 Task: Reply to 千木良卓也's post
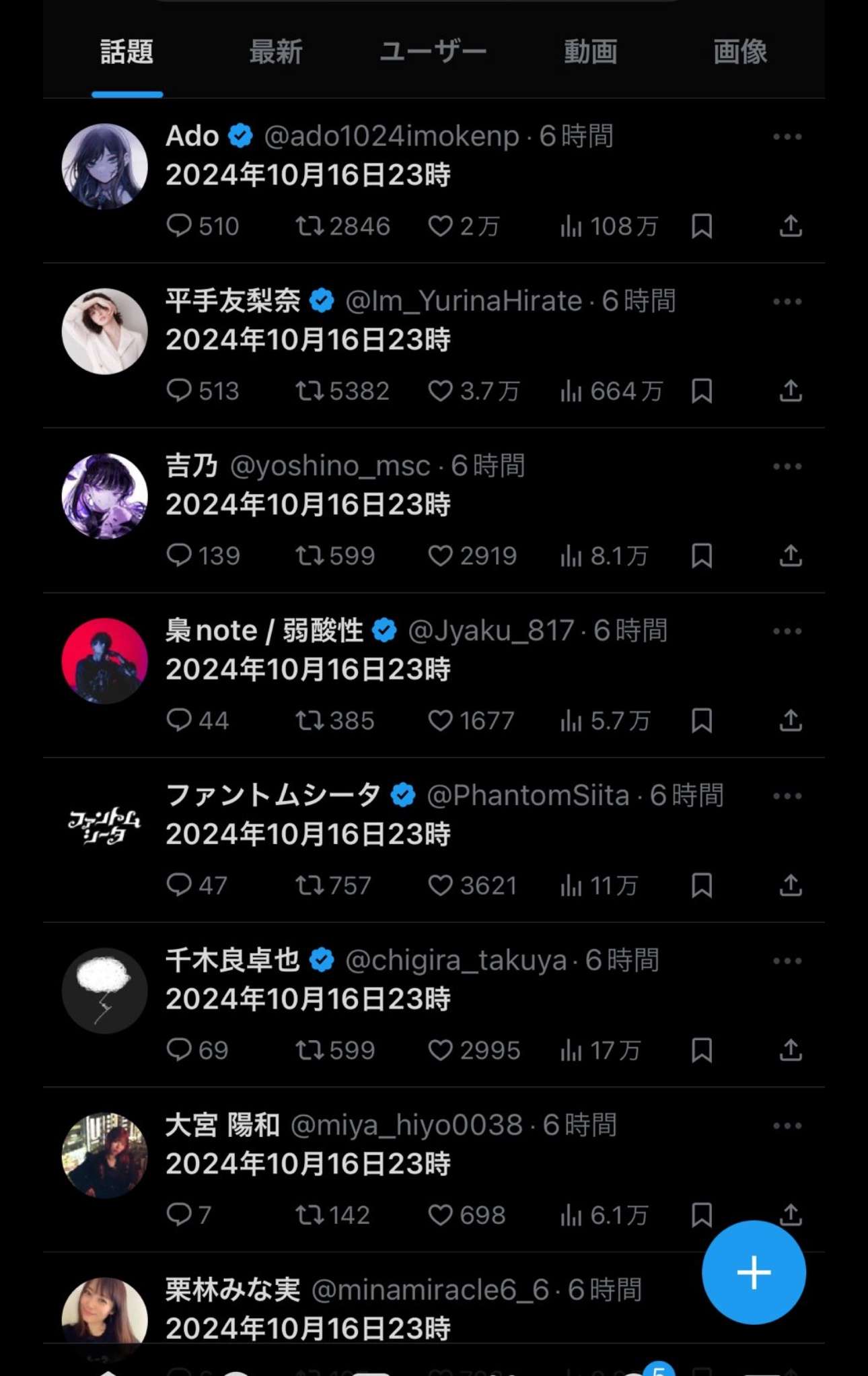[179, 1050]
